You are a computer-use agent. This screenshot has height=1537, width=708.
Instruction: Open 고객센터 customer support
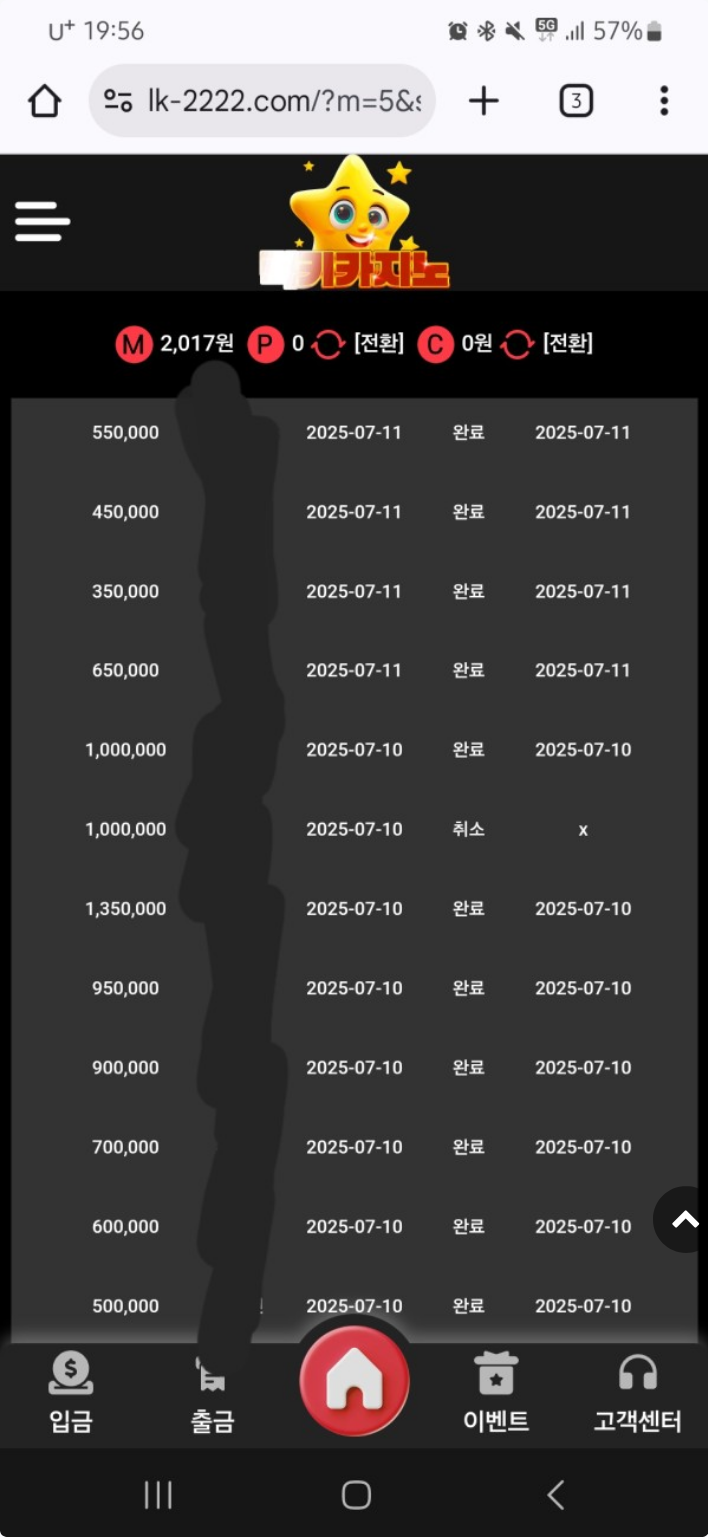tap(637, 1394)
